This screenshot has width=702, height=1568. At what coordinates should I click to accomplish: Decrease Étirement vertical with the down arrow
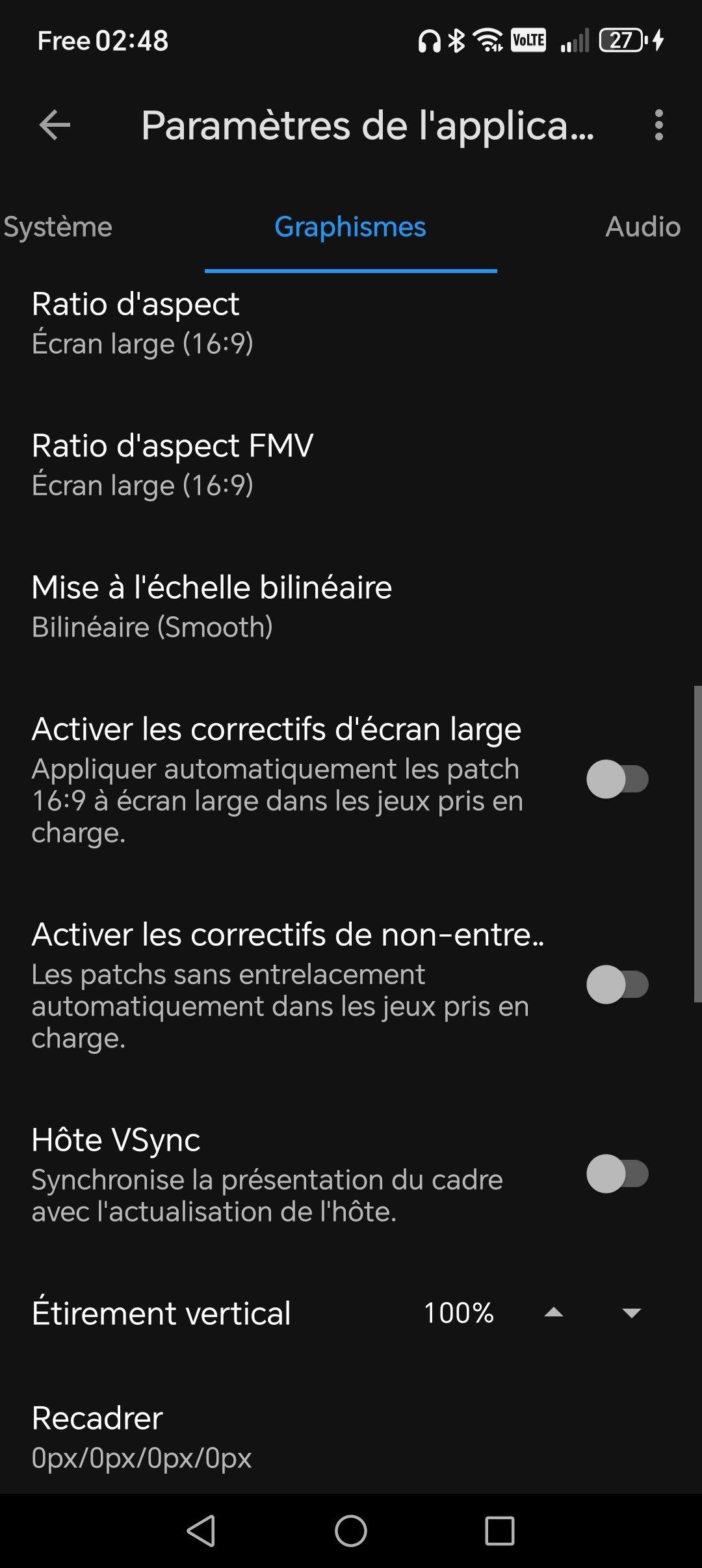point(631,1313)
